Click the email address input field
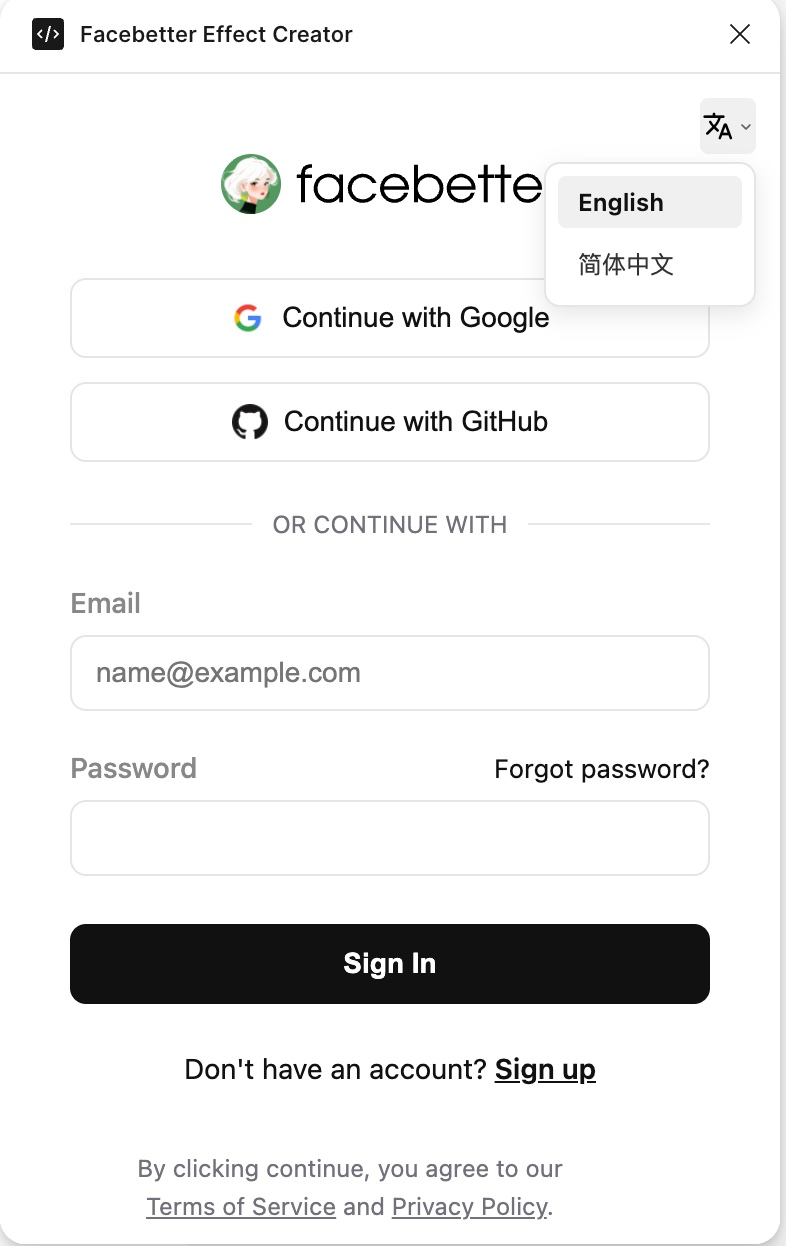Viewport: 786px width, 1246px height. 390,672
